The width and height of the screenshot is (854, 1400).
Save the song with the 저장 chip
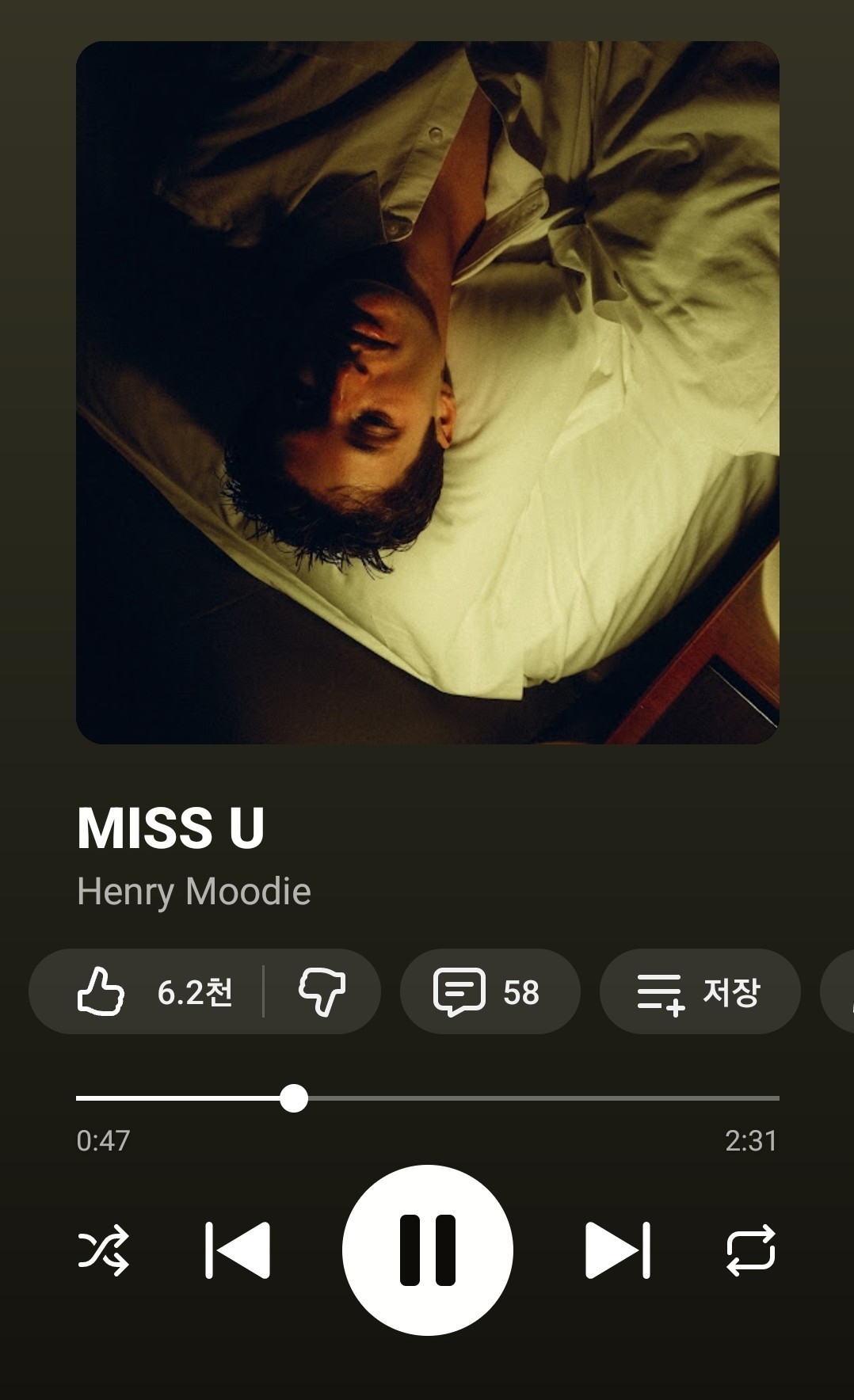click(700, 991)
